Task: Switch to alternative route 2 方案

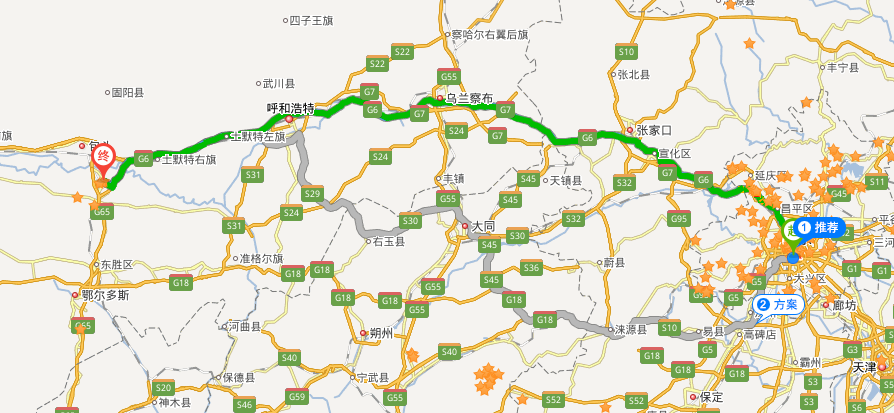Action: tap(778, 304)
